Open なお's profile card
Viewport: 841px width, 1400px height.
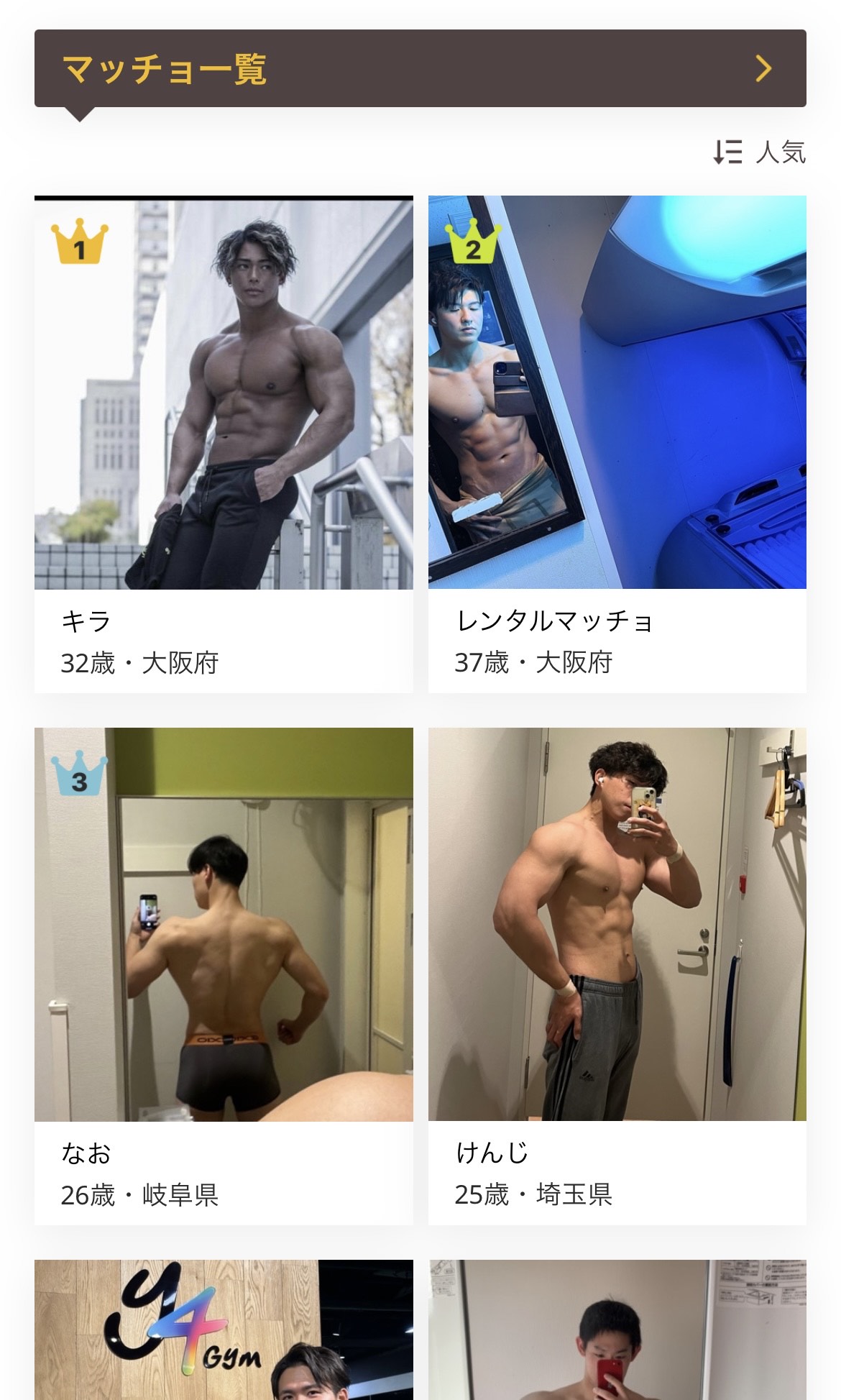click(x=224, y=976)
